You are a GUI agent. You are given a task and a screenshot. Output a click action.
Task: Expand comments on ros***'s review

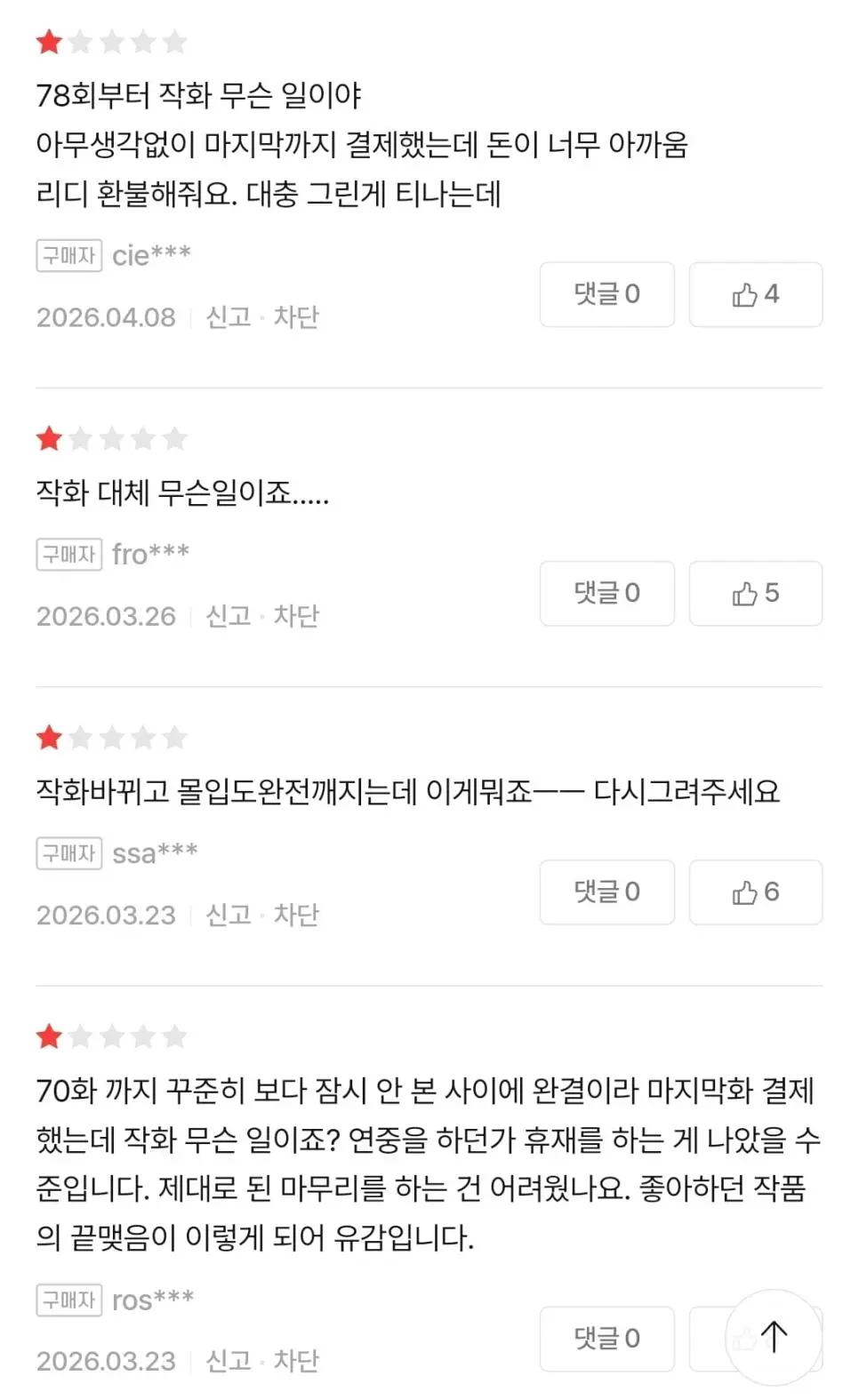point(606,1339)
